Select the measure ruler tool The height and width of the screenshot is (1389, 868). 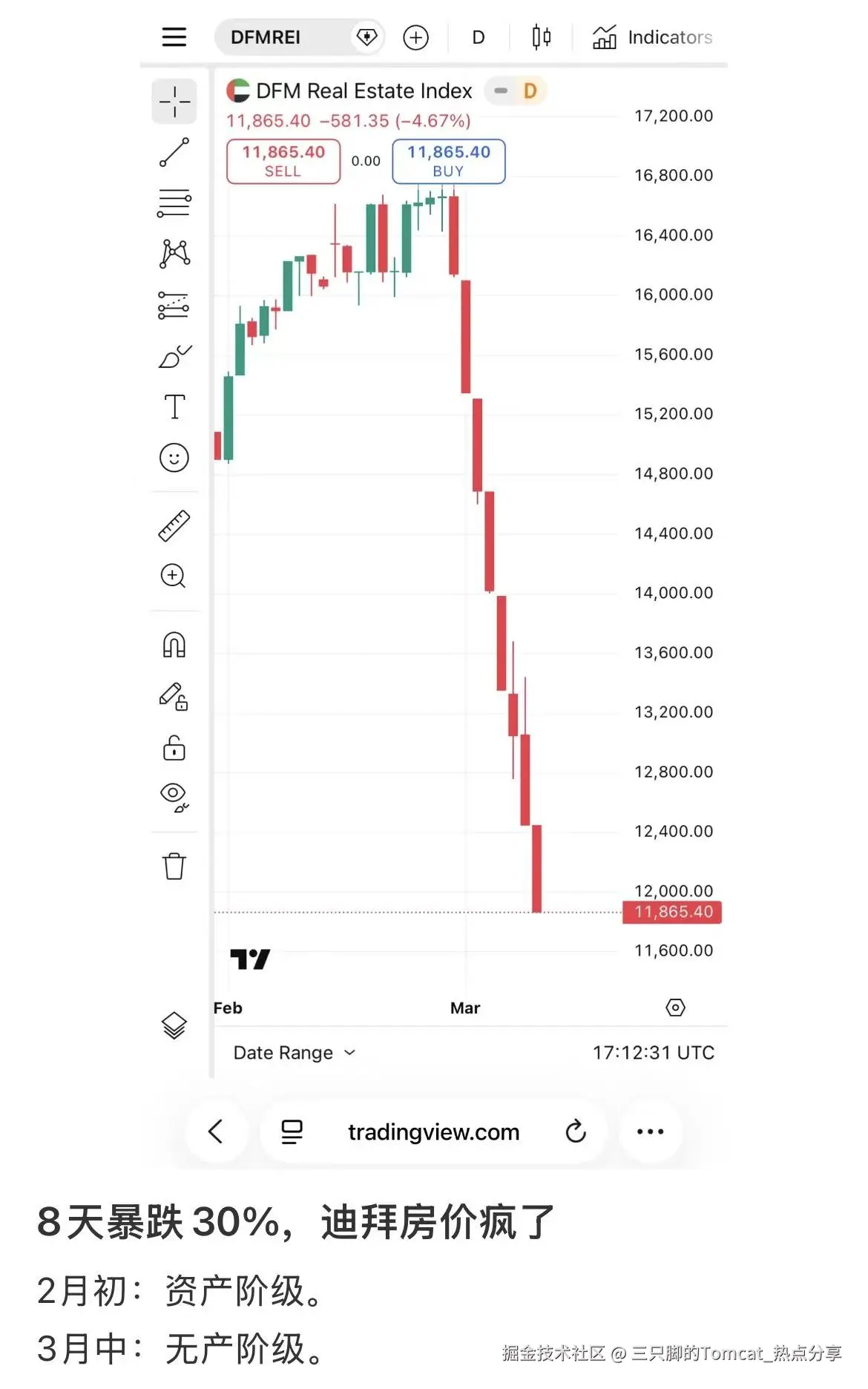pos(174,524)
